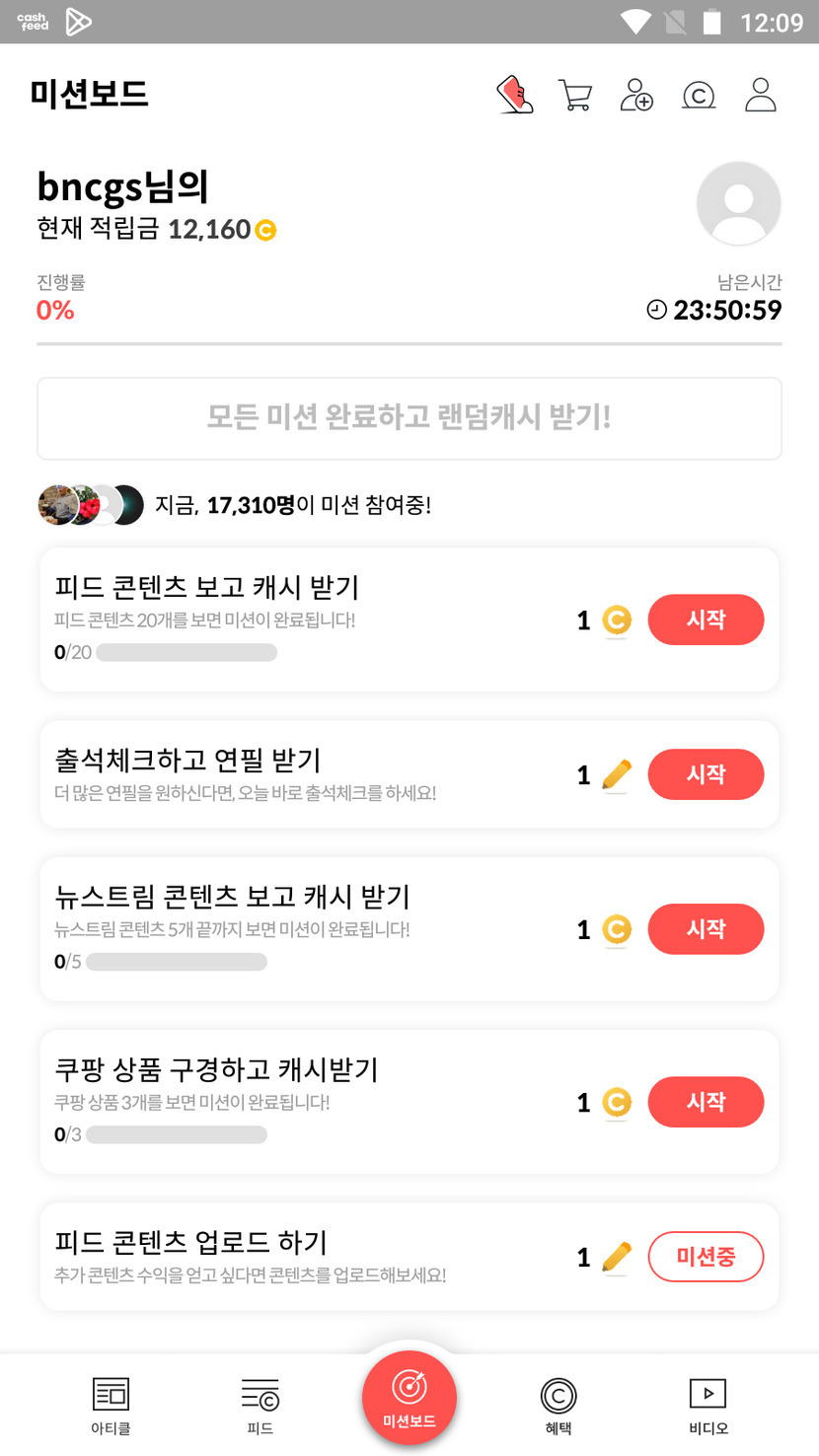Open the sneaker step-counter icon
Viewport: 819px width, 1456px height.
coord(514,96)
